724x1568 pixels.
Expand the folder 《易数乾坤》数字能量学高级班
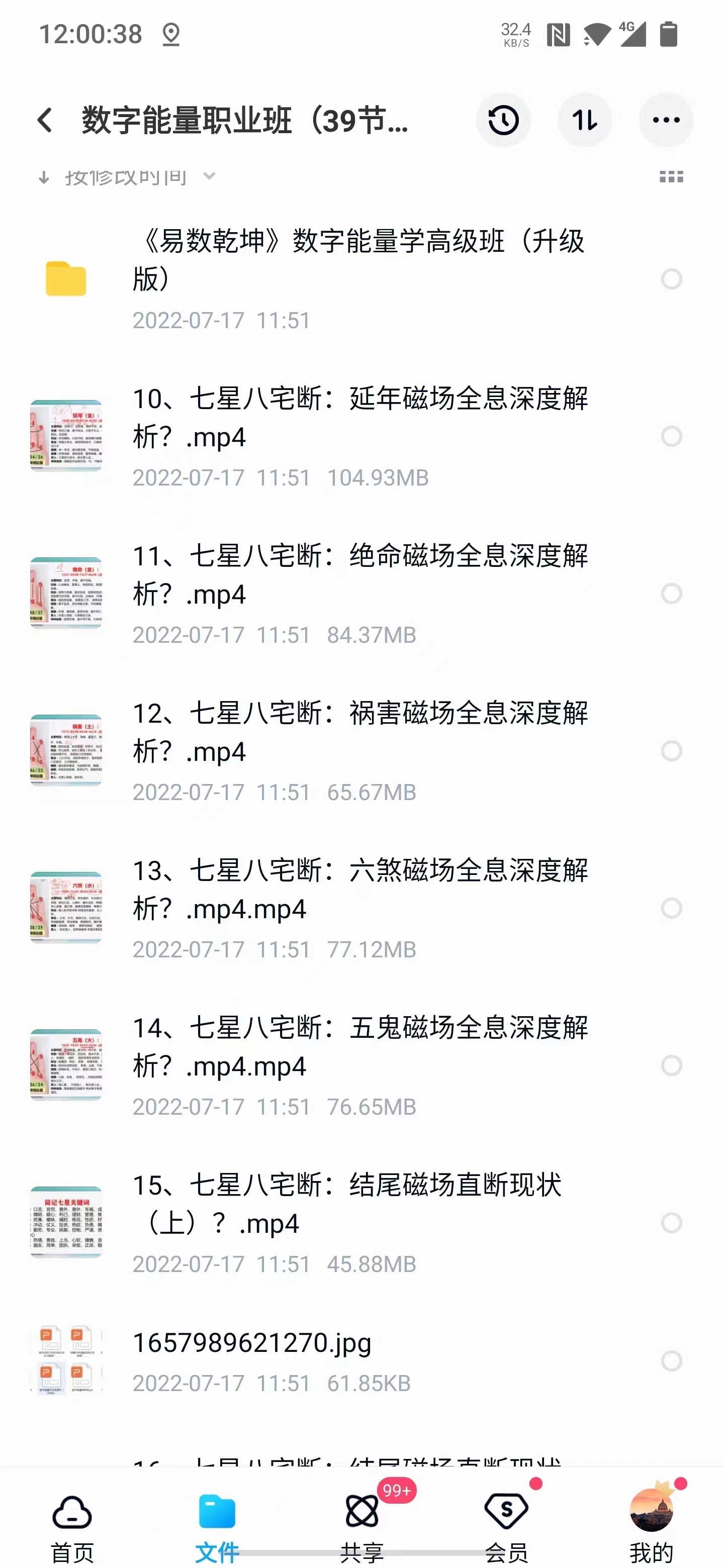click(305, 262)
